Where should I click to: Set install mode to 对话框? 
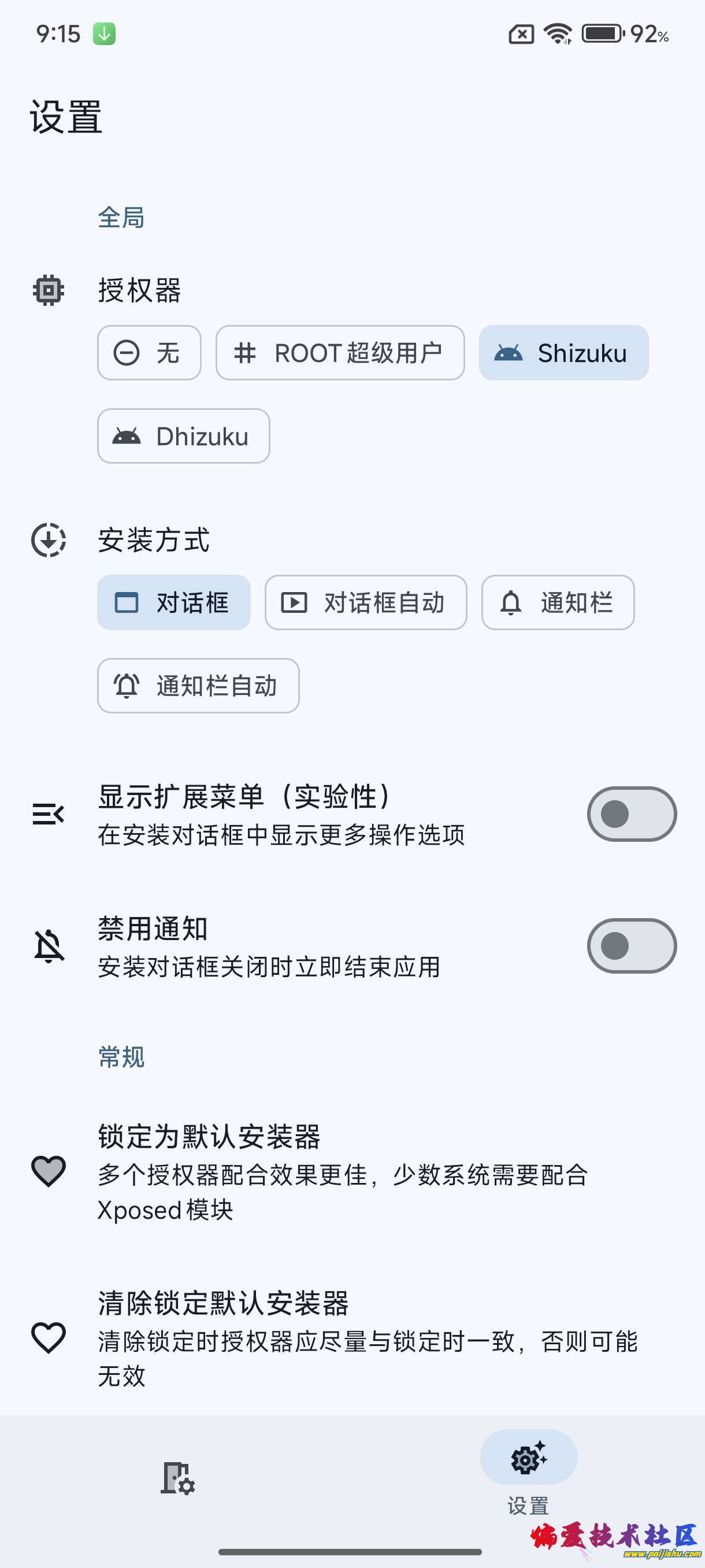tap(174, 602)
